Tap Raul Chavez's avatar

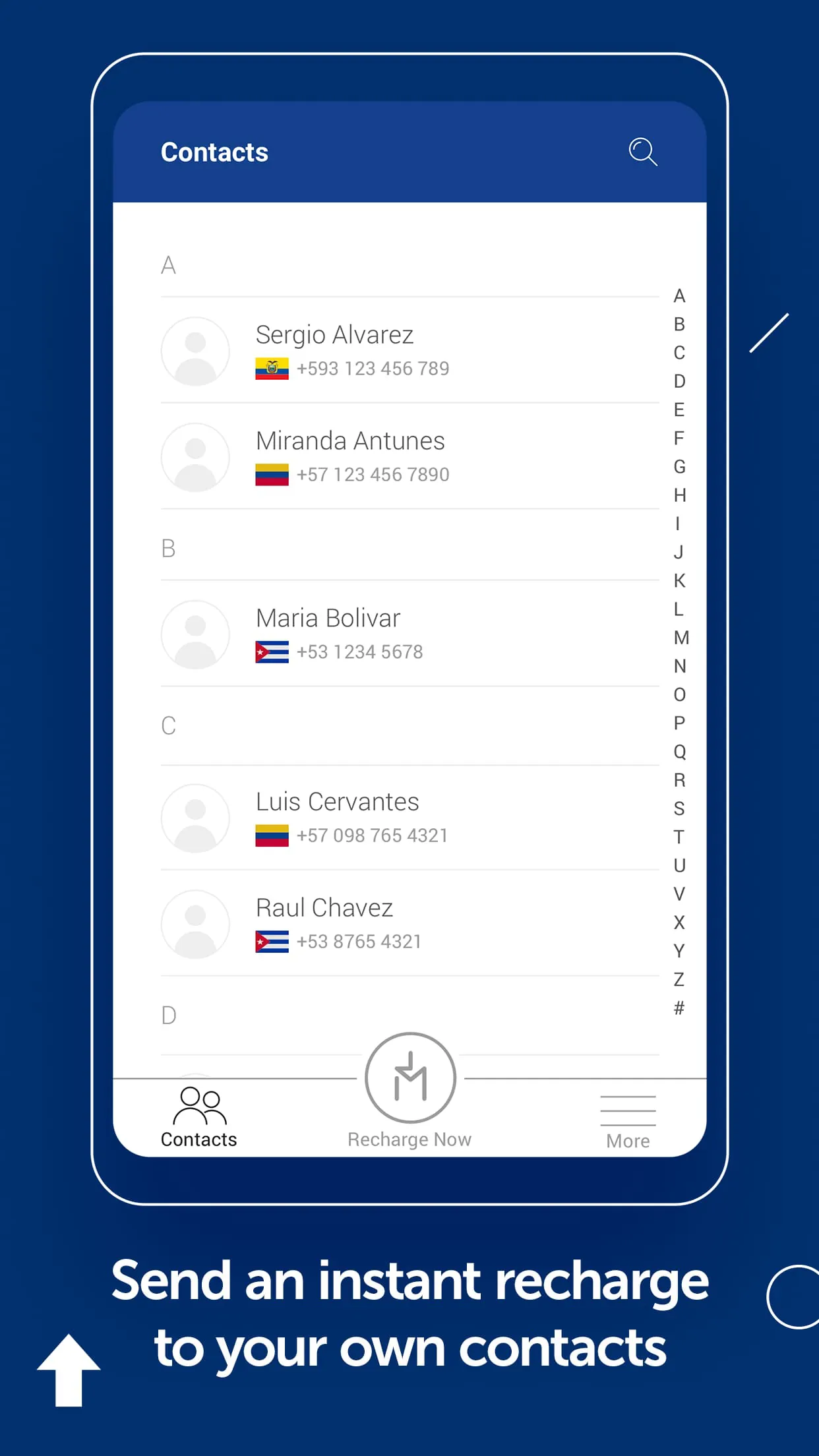[x=195, y=924]
